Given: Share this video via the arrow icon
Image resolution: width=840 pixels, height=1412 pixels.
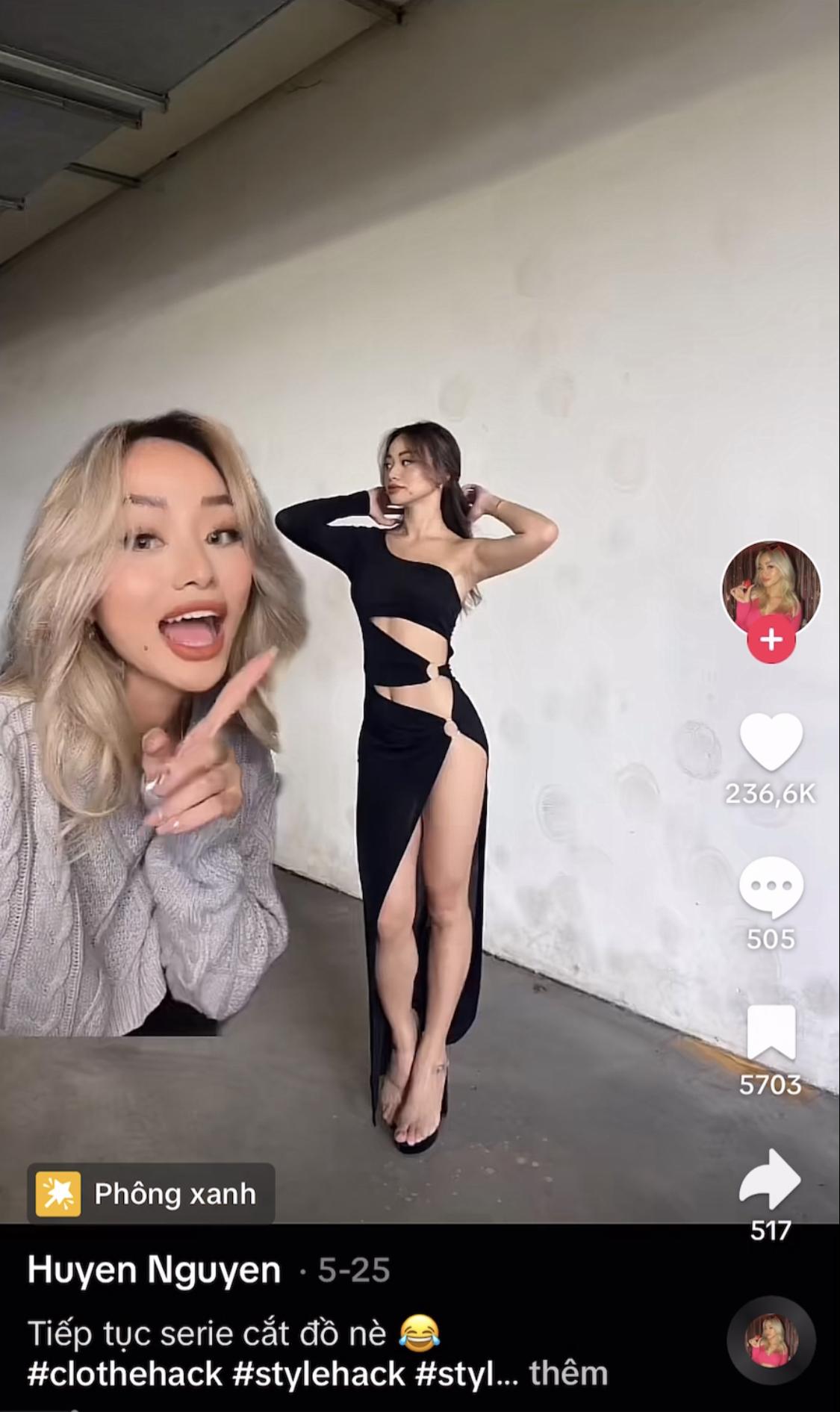Looking at the screenshot, I should click(x=771, y=1178).
